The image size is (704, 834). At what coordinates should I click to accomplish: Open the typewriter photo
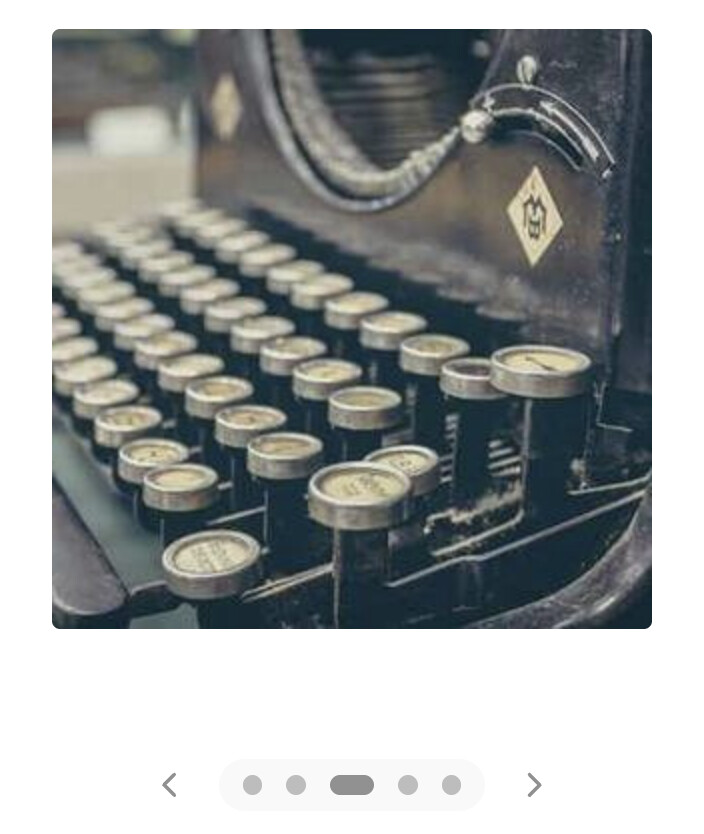[x=352, y=328]
